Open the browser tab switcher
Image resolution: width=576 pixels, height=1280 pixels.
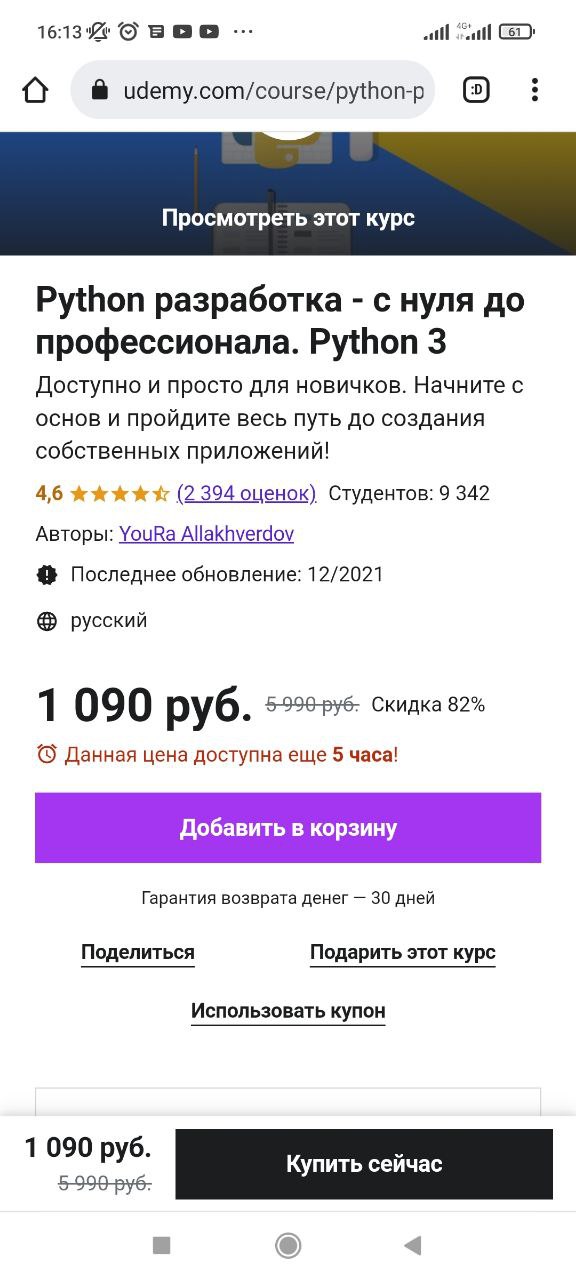click(x=477, y=90)
